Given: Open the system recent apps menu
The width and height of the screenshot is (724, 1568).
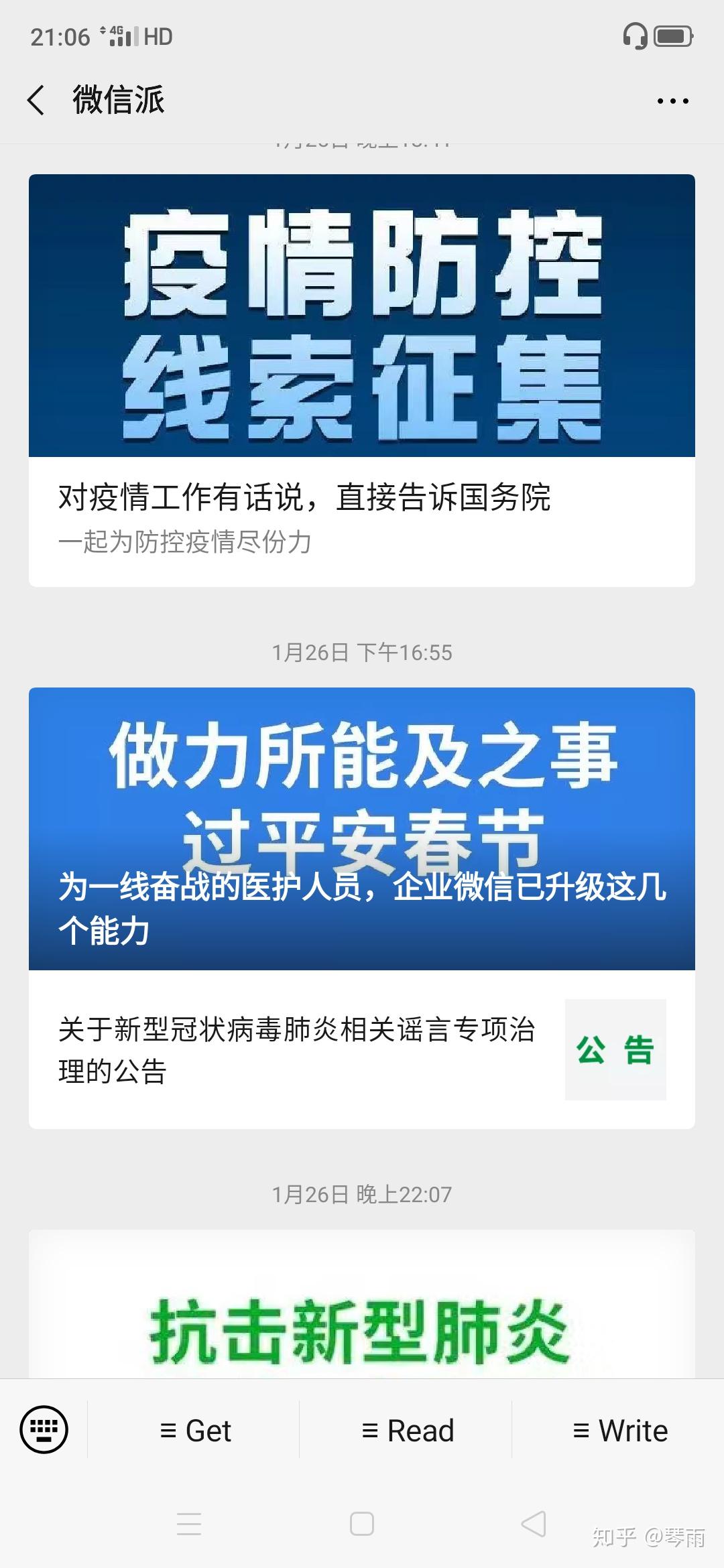Looking at the screenshot, I should coord(189,1524).
